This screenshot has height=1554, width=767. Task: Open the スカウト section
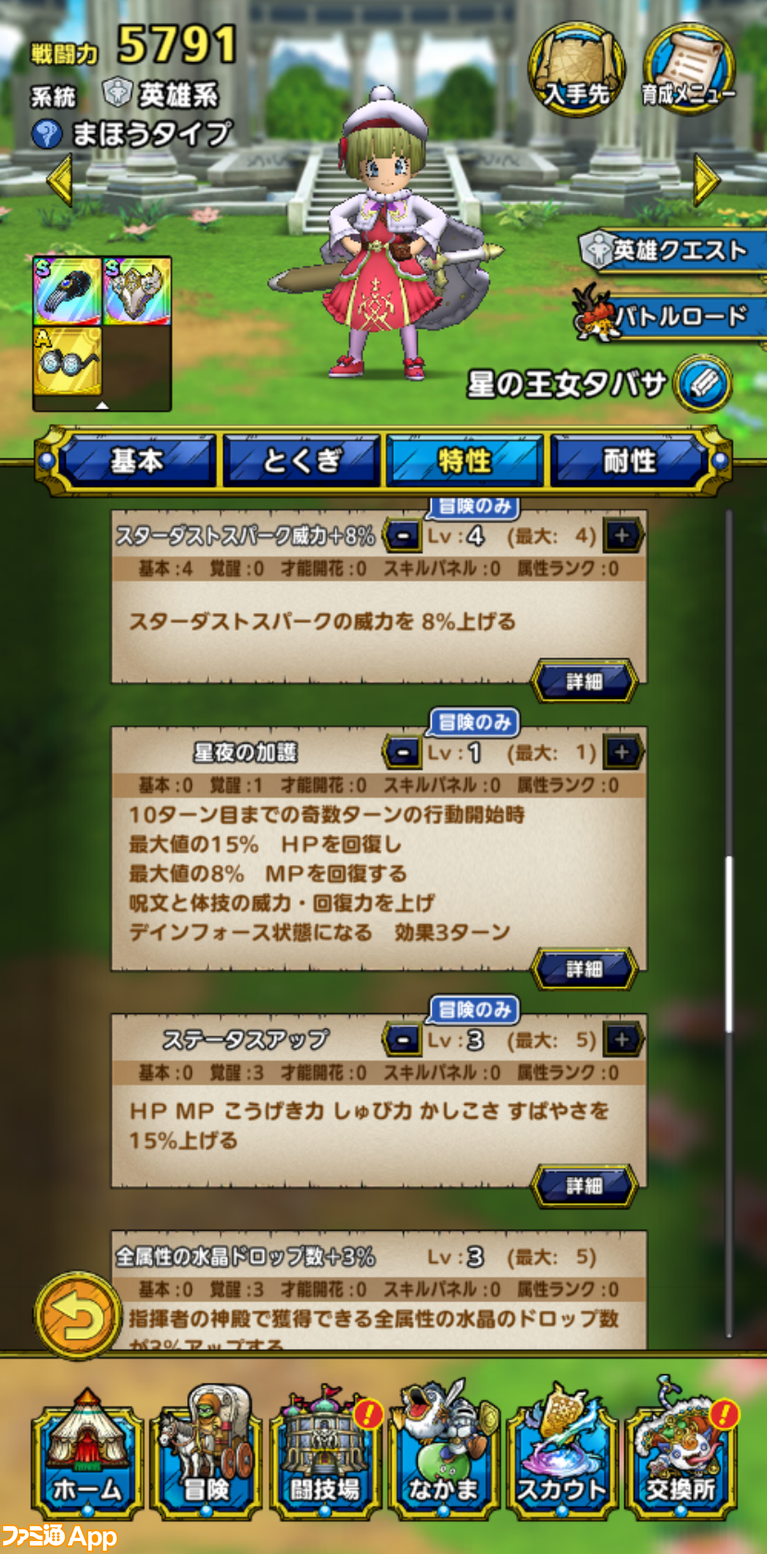click(x=562, y=1461)
